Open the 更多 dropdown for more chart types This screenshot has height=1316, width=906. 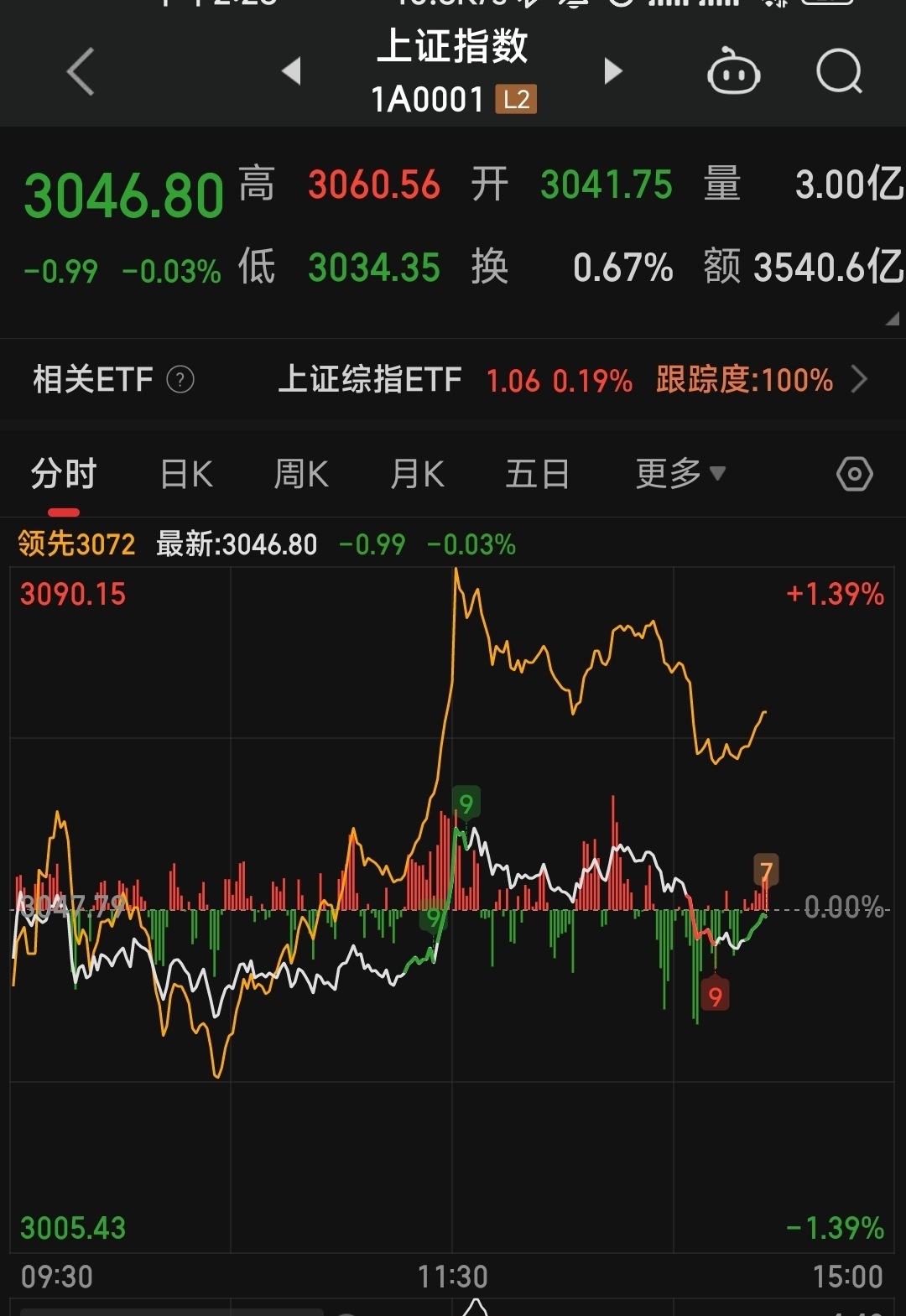678,473
